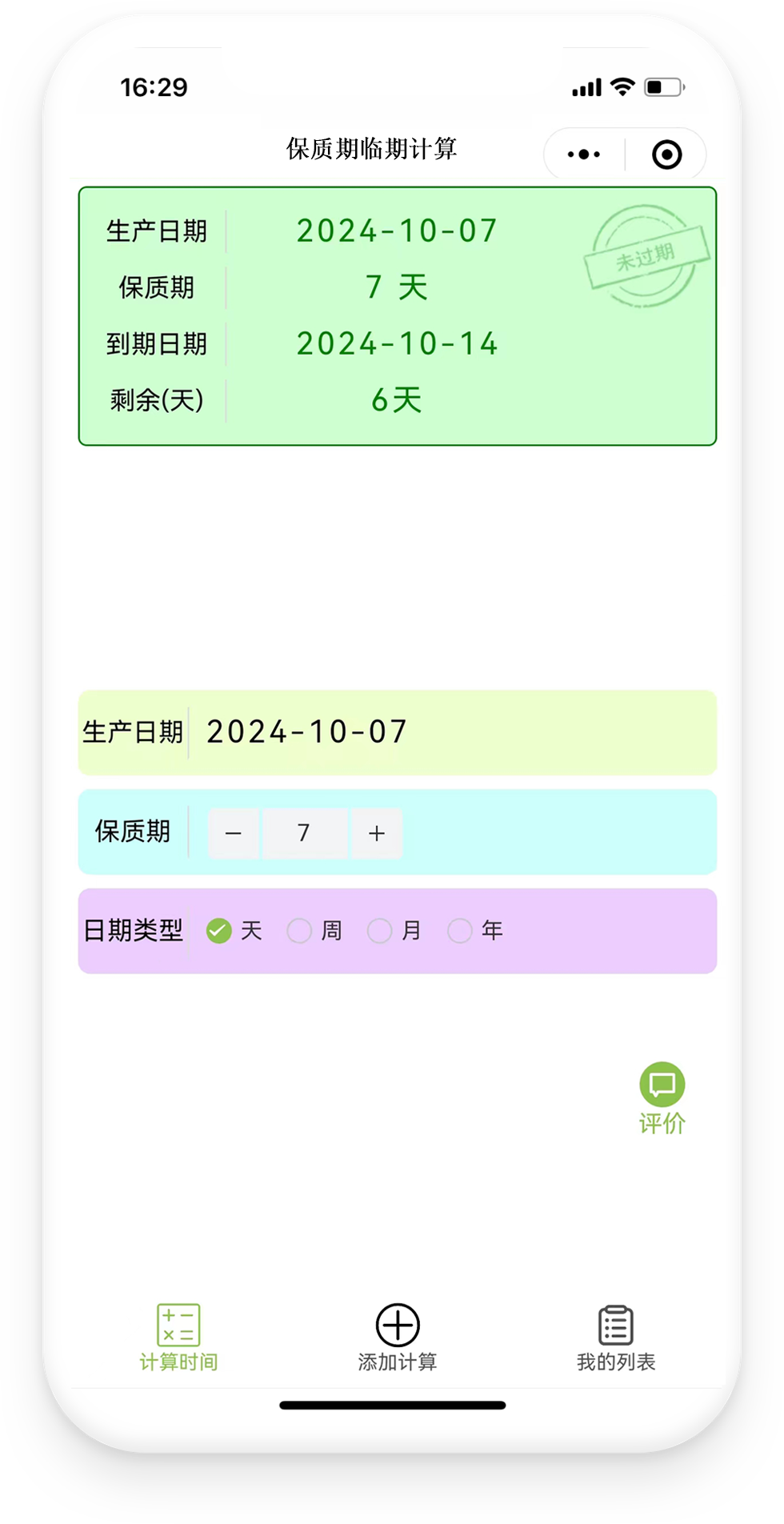Tap the calculator icon on 计算时间 tab
The image size is (784, 1524).
(178, 1325)
